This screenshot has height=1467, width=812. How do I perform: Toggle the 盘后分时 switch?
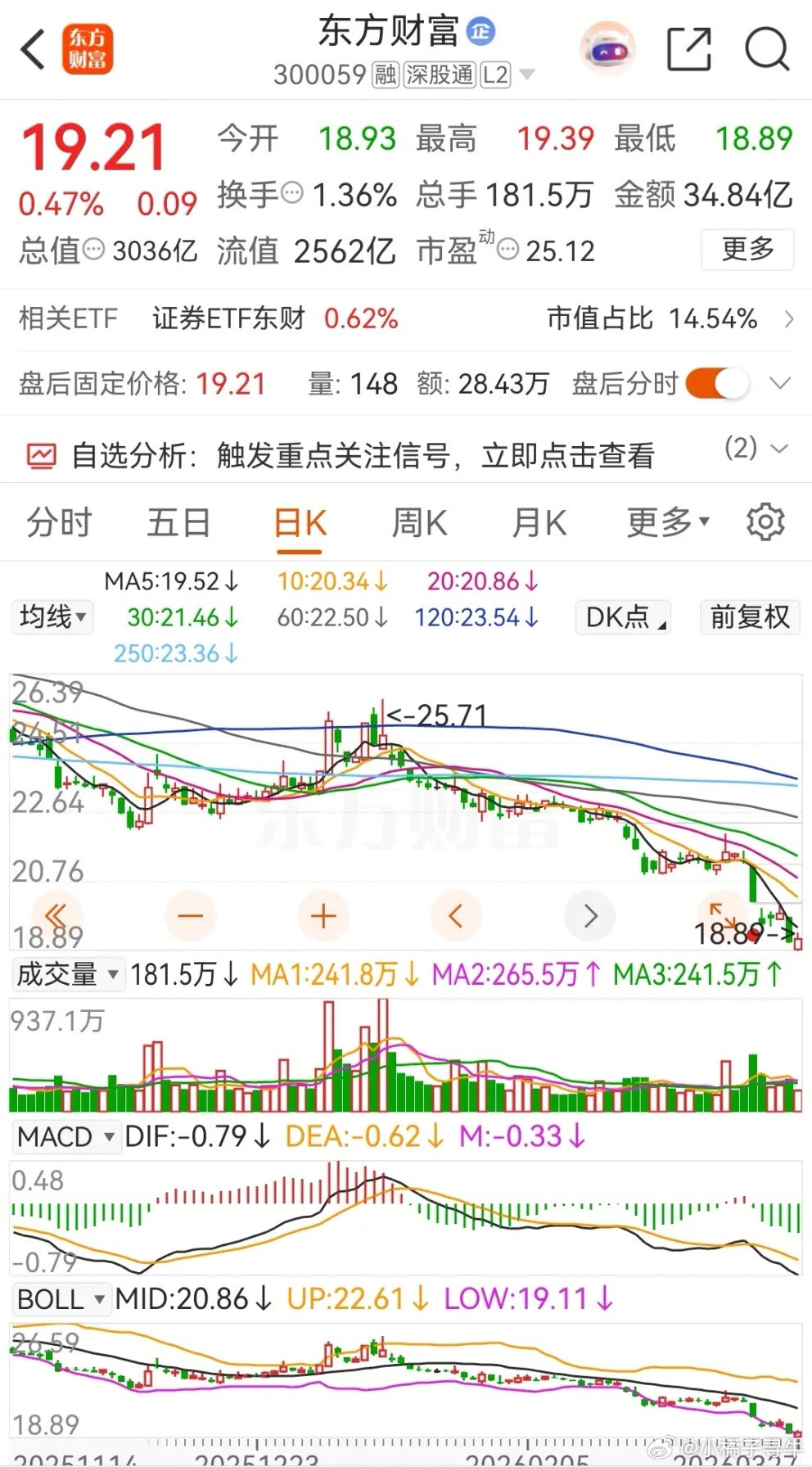[720, 383]
